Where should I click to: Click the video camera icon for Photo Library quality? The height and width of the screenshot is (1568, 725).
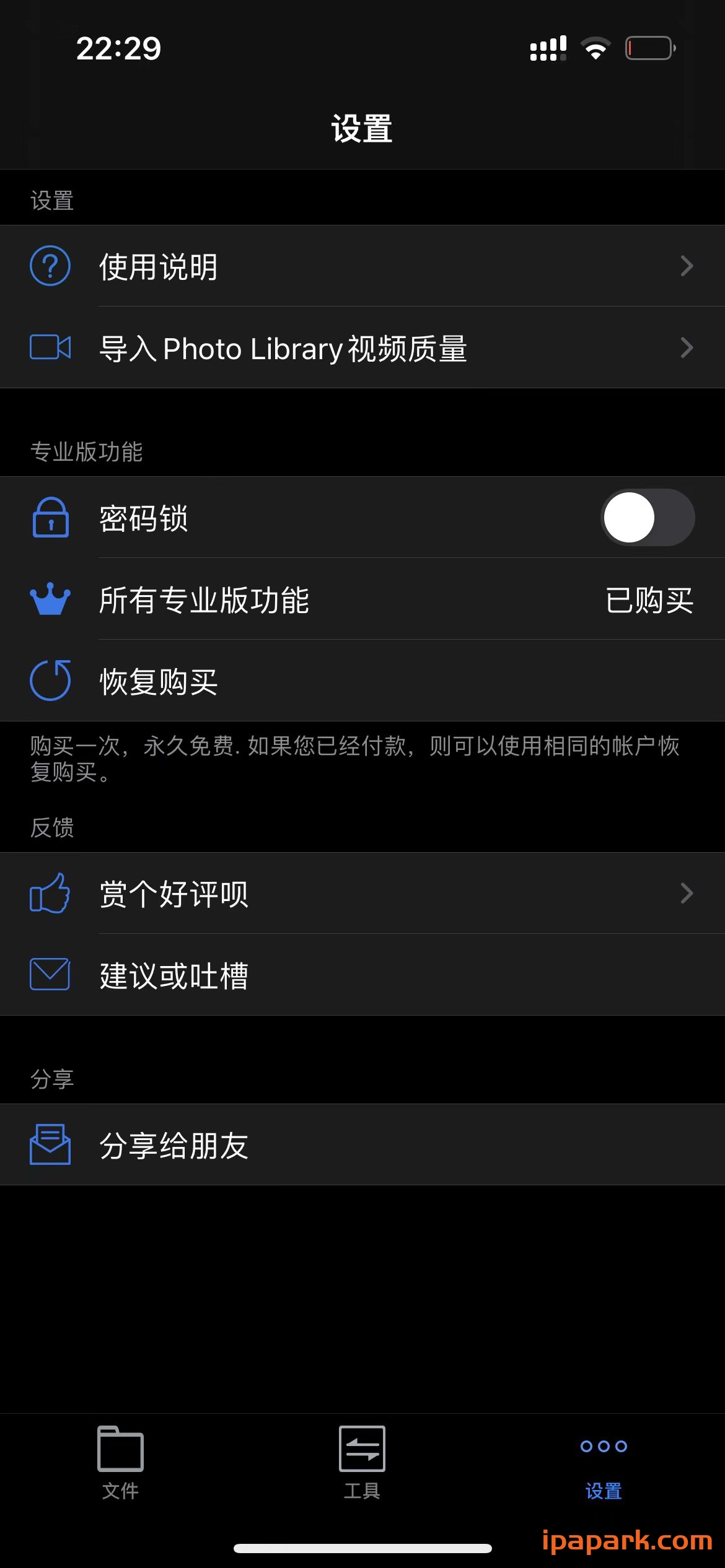pyautogui.click(x=50, y=348)
